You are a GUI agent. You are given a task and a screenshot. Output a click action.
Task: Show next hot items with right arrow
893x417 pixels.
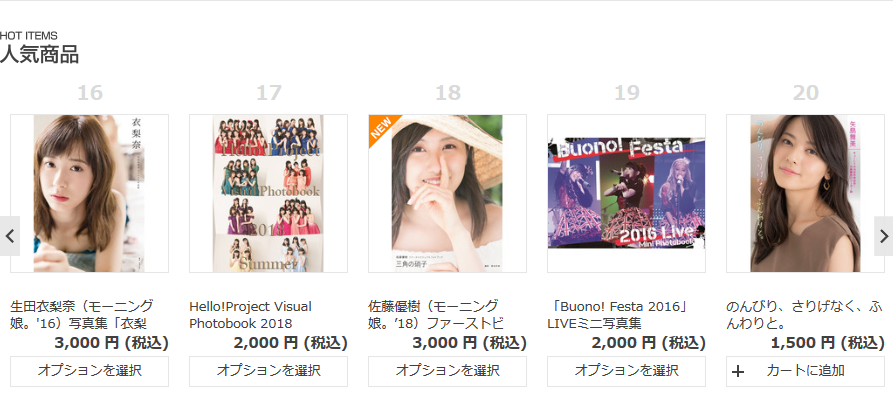pos(883,236)
